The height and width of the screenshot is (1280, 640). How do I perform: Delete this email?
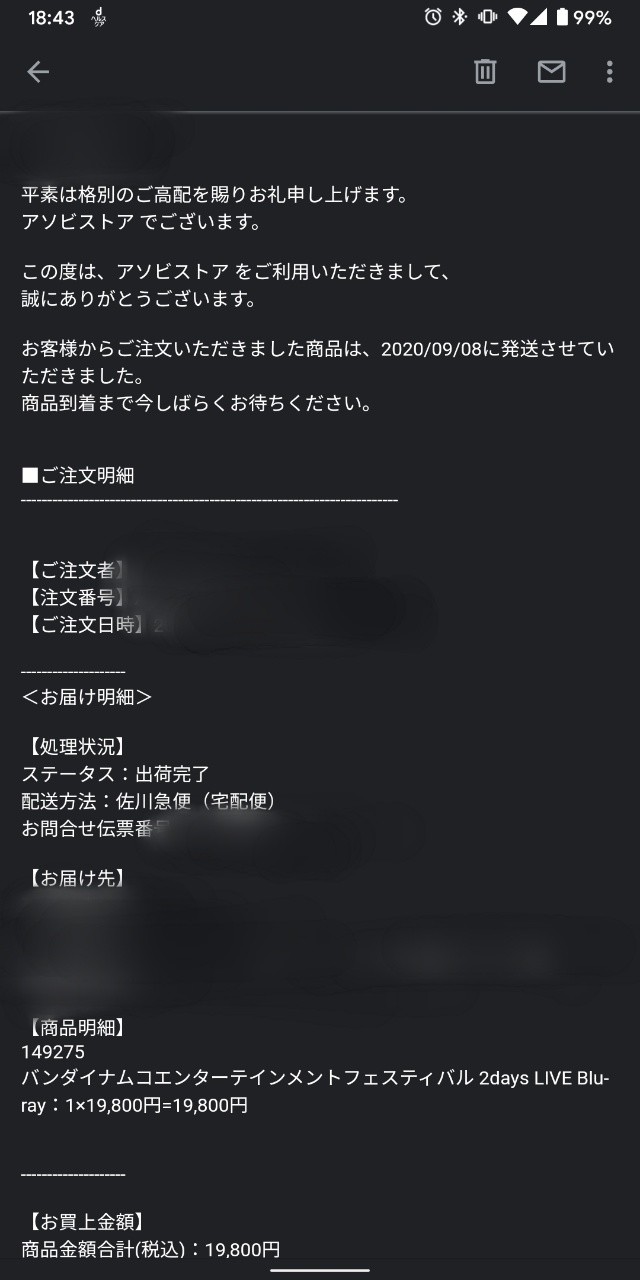[485, 72]
